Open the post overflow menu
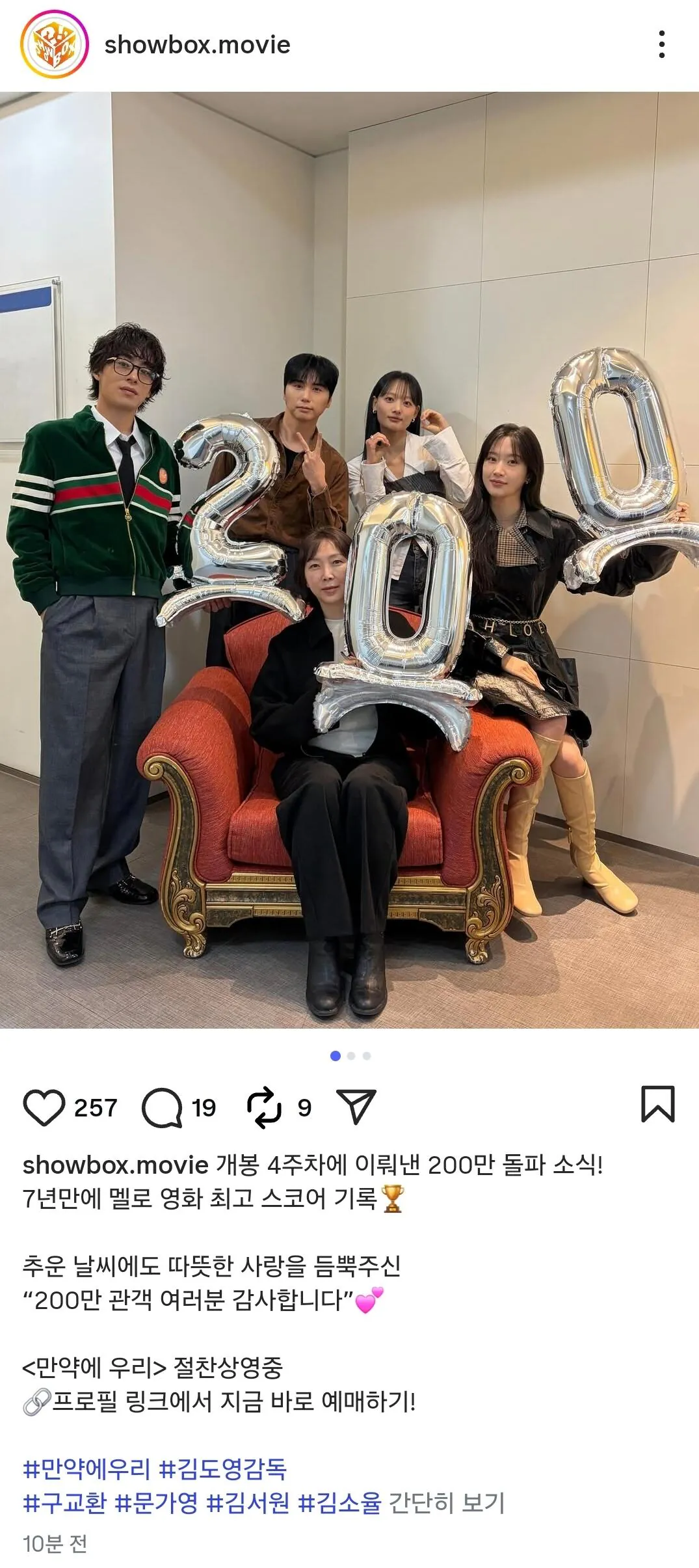The height and width of the screenshot is (1568, 699). [x=661, y=45]
